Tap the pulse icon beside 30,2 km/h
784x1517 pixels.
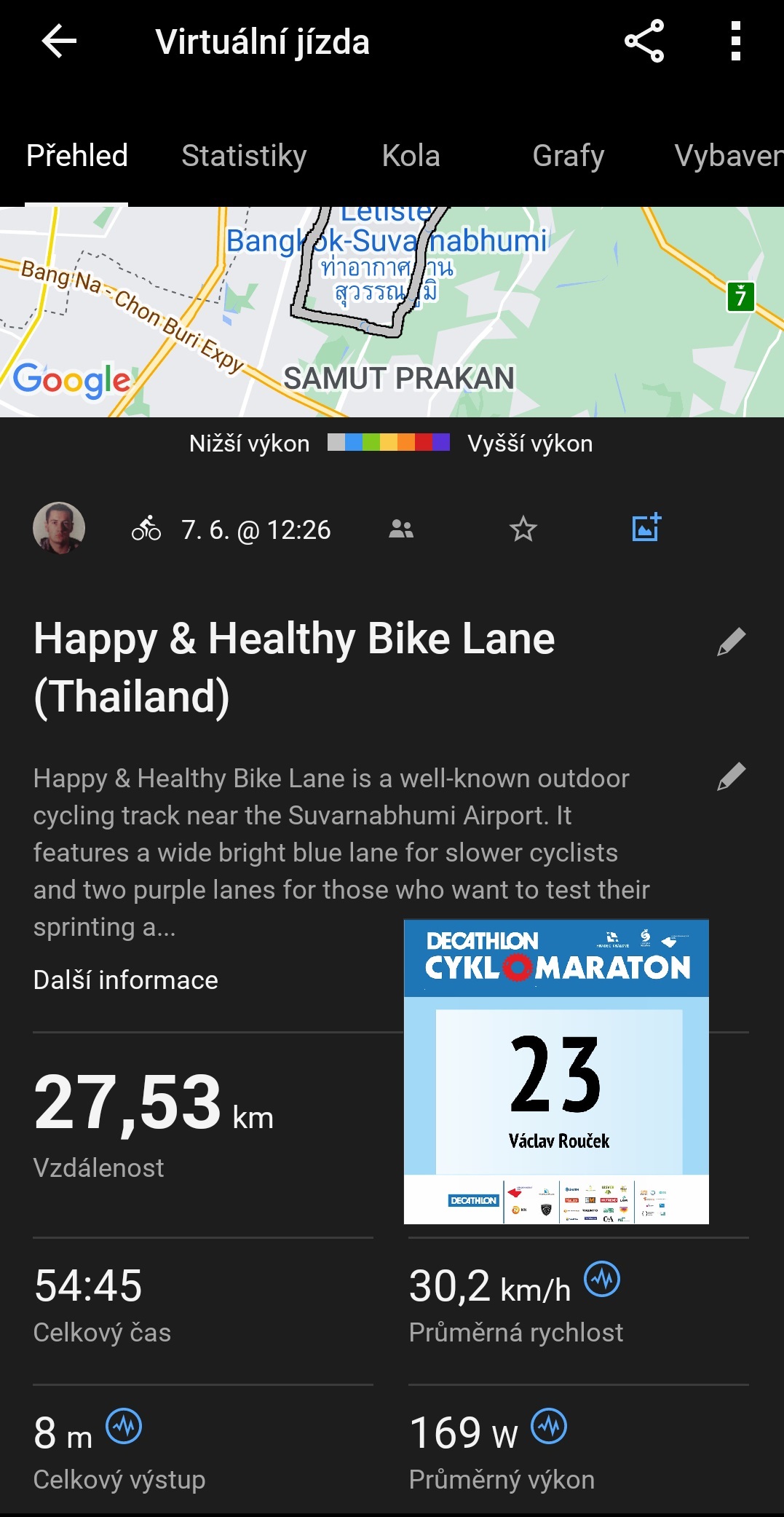pos(602,1279)
